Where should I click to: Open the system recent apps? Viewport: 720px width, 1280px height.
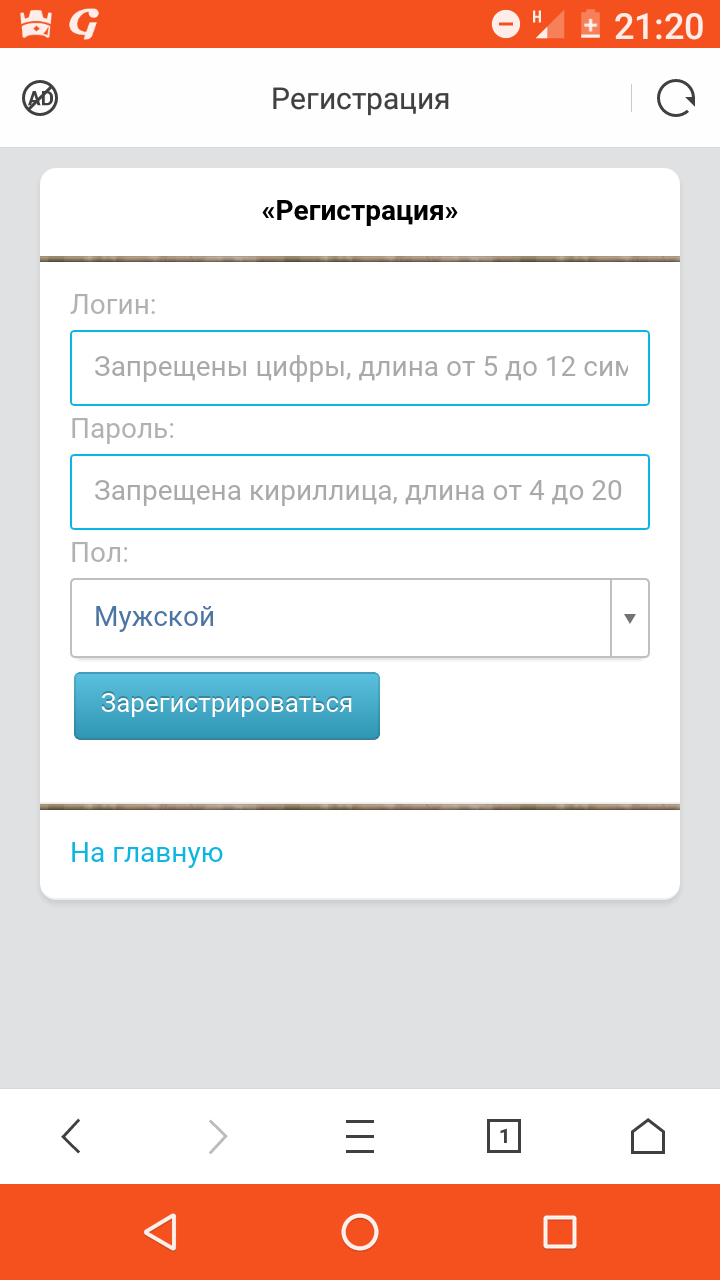click(559, 1231)
